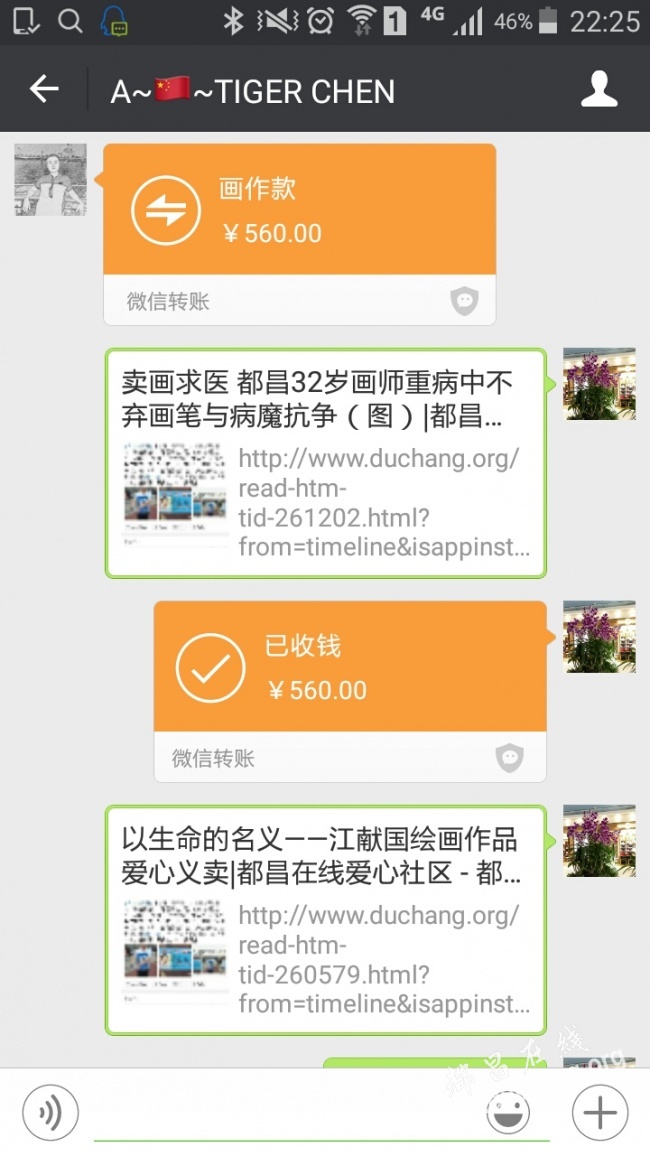This screenshot has height=1156, width=650.
Task: Switch to voice message input
Action: (50, 1112)
